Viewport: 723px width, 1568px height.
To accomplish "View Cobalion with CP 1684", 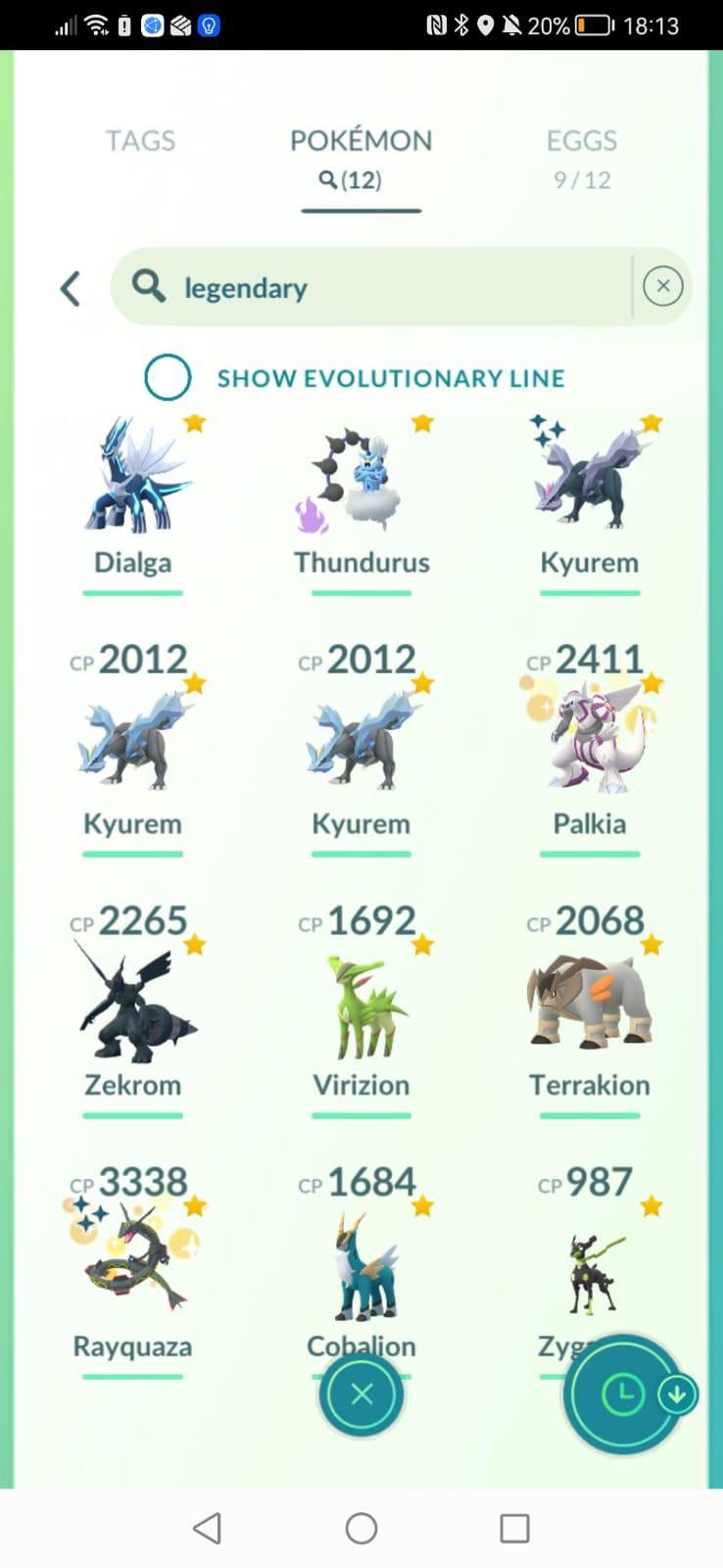I will 361,1264.
